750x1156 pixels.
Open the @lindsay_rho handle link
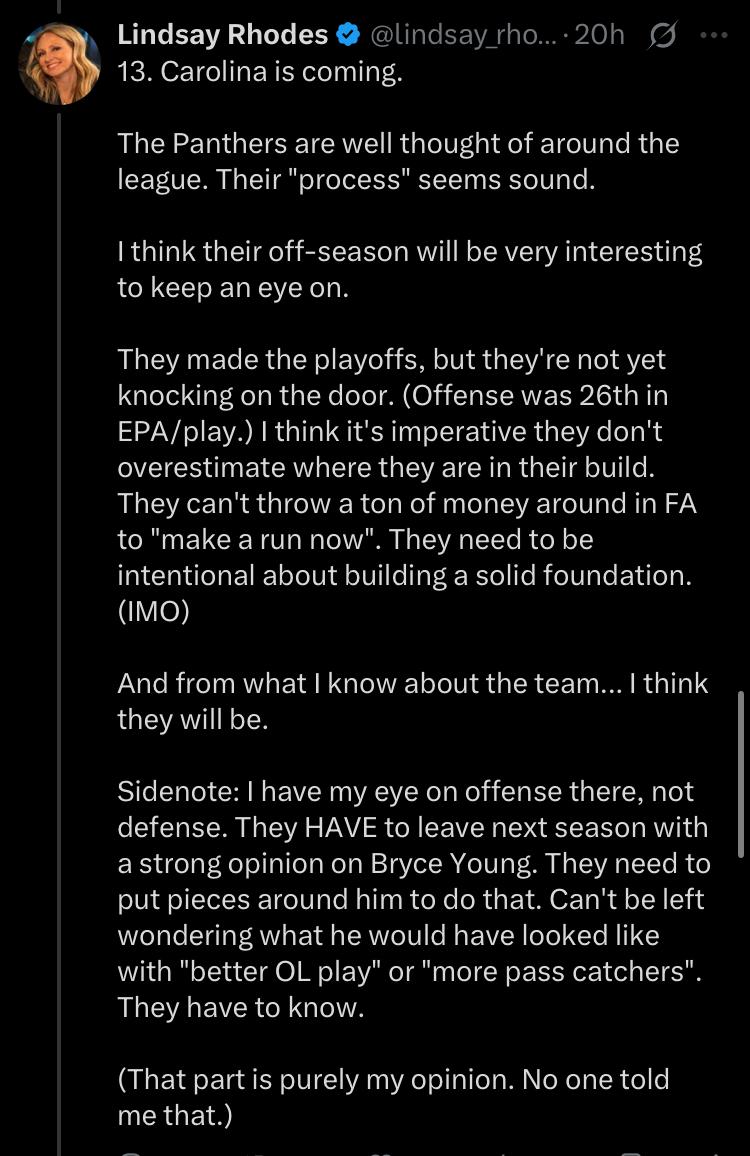coord(458,35)
